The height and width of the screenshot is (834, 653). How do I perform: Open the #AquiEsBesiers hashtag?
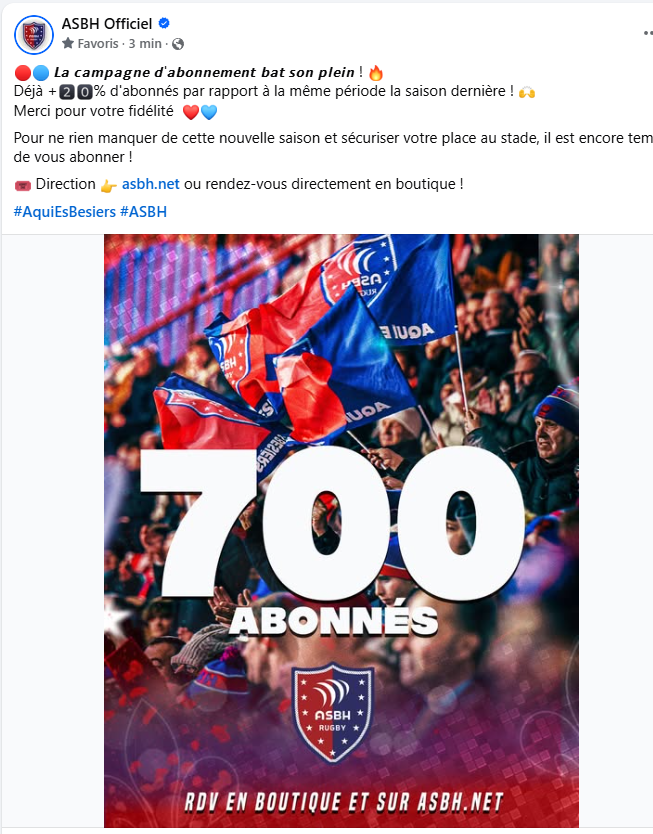(63, 211)
